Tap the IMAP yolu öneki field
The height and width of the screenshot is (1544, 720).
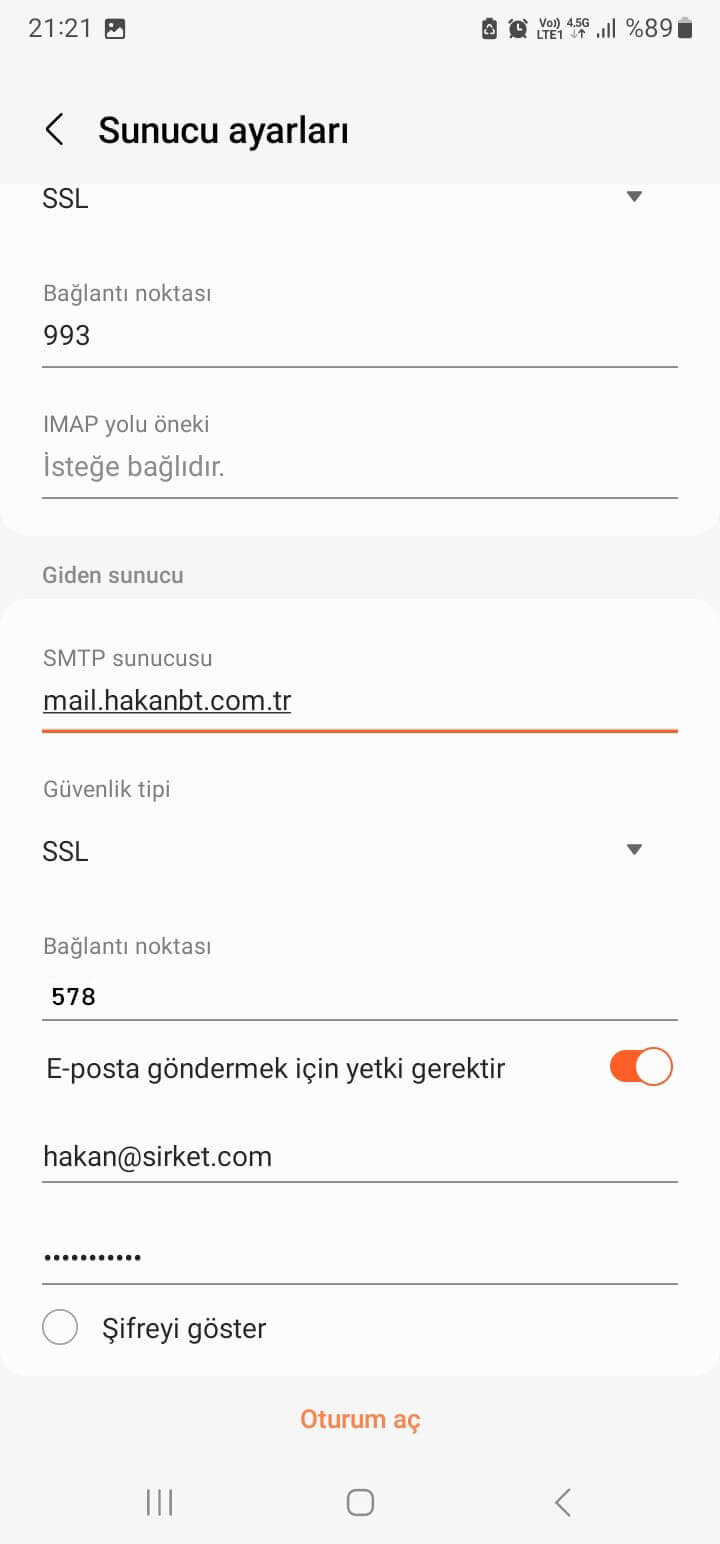pos(359,466)
